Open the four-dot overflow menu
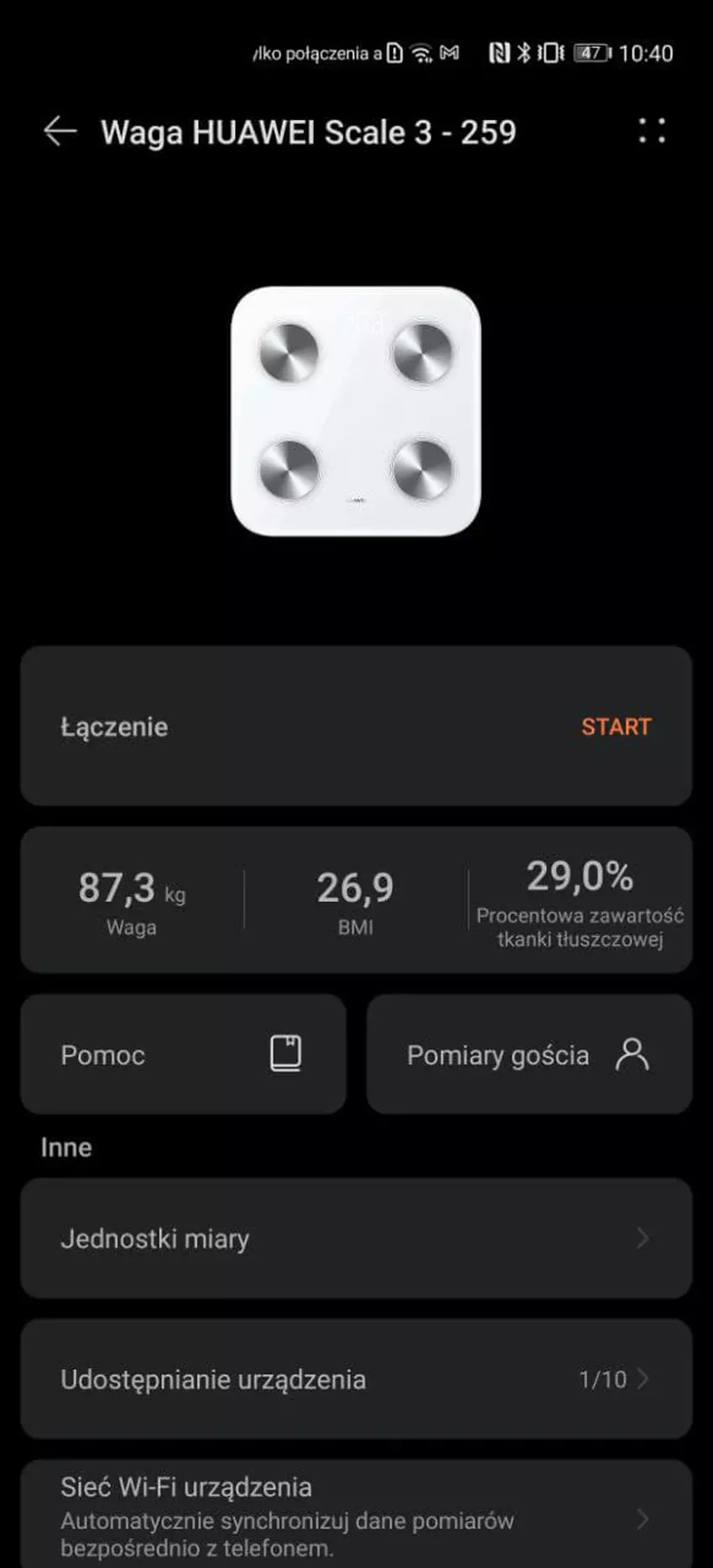The height and width of the screenshot is (1568, 713). [652, 131]
